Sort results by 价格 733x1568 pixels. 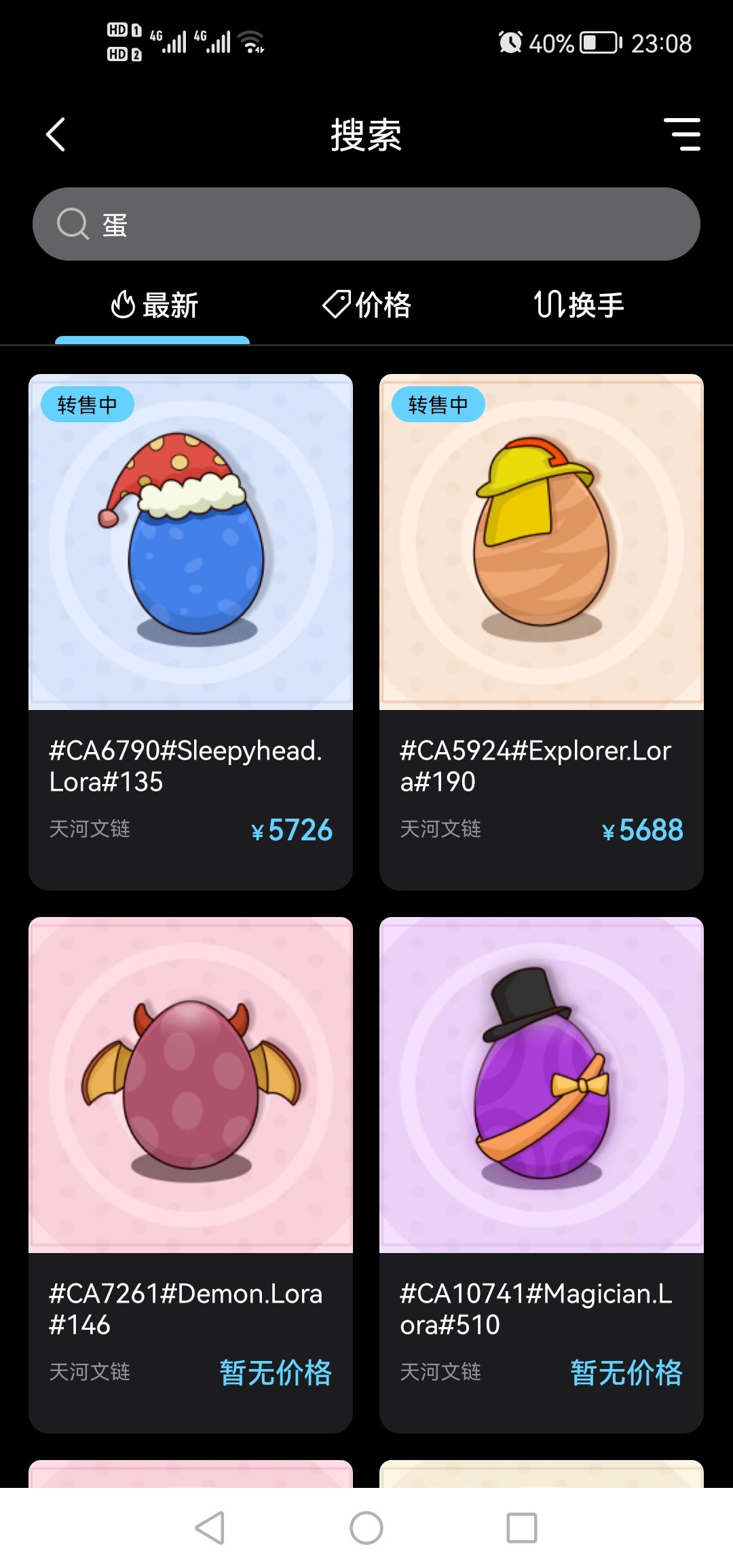tap(366, 305)
